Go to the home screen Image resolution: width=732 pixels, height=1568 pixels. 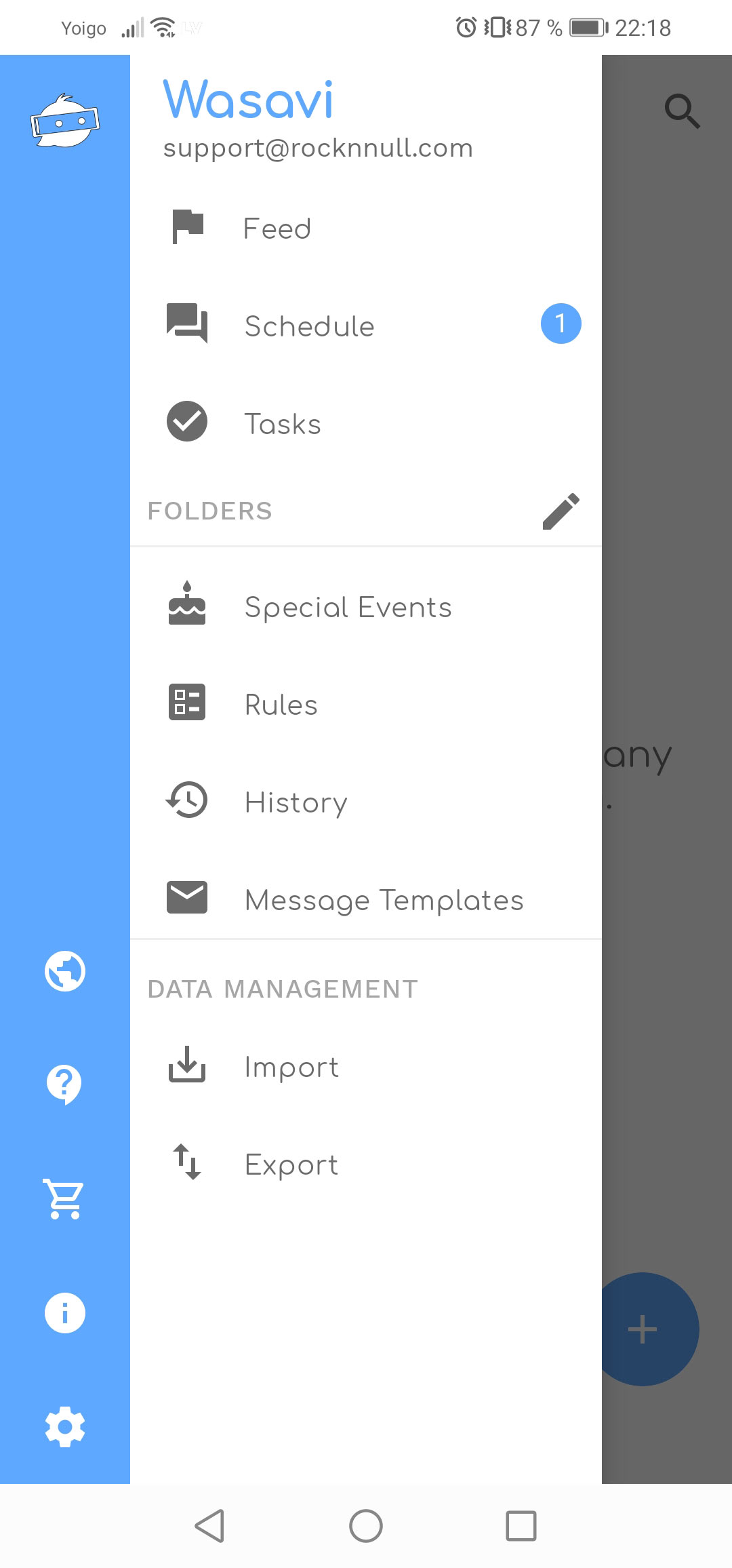coord(366,1526)
